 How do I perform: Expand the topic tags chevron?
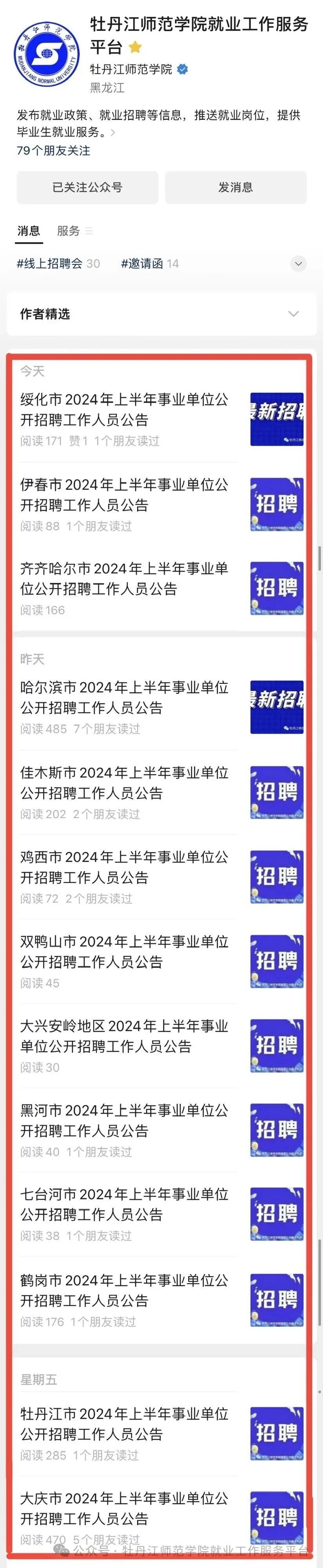(x=298, y=264)
